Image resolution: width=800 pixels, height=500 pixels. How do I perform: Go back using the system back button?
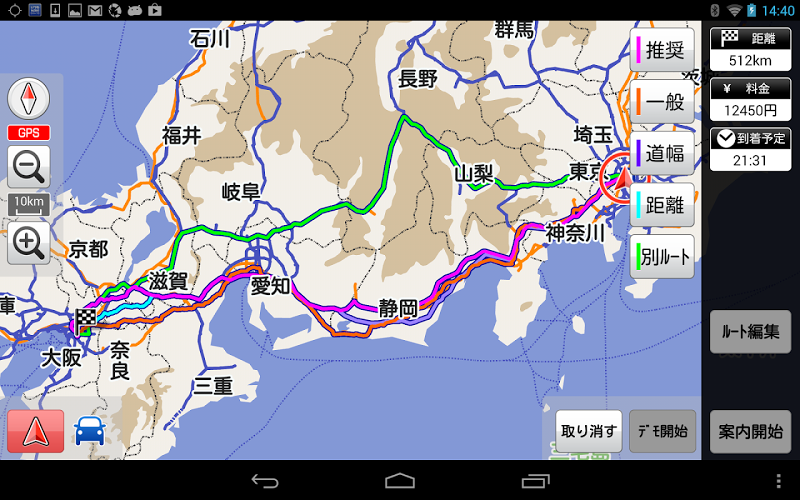click(x=265, y=481)
